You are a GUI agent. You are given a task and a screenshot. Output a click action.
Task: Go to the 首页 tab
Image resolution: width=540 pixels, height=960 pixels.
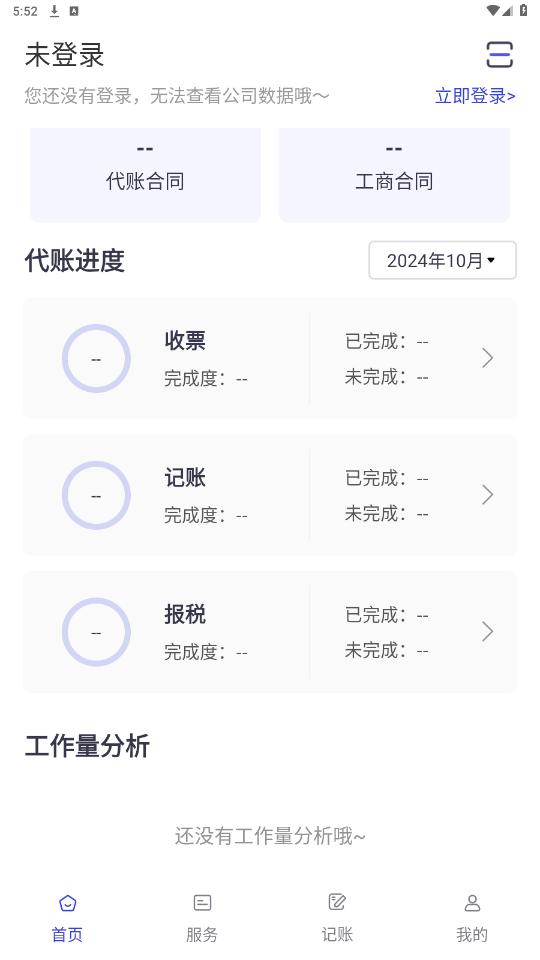coord(67,918)
